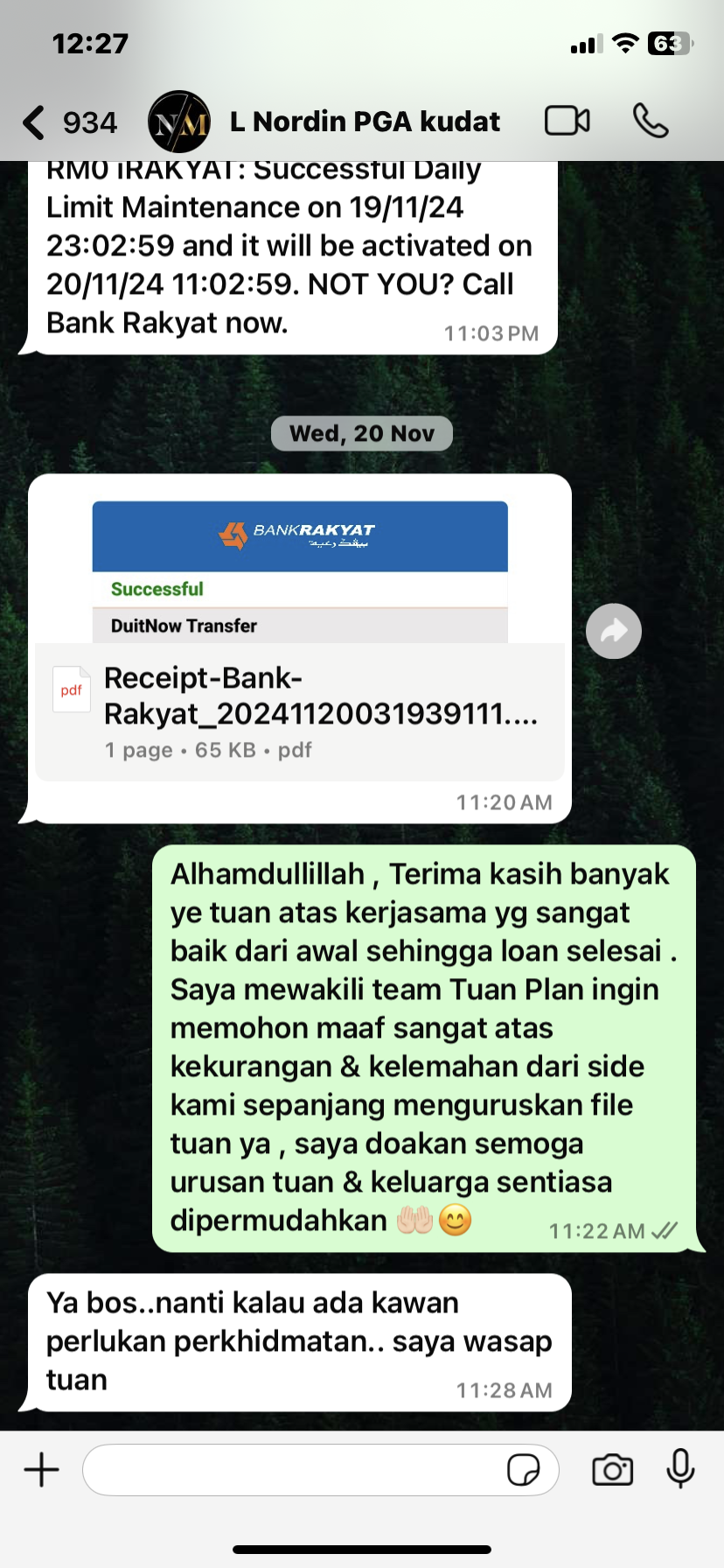Record a voice message with the microphone
The width and height of the screenshot is (724, 1568).
pyautogui.click(x=680, y=1468)
